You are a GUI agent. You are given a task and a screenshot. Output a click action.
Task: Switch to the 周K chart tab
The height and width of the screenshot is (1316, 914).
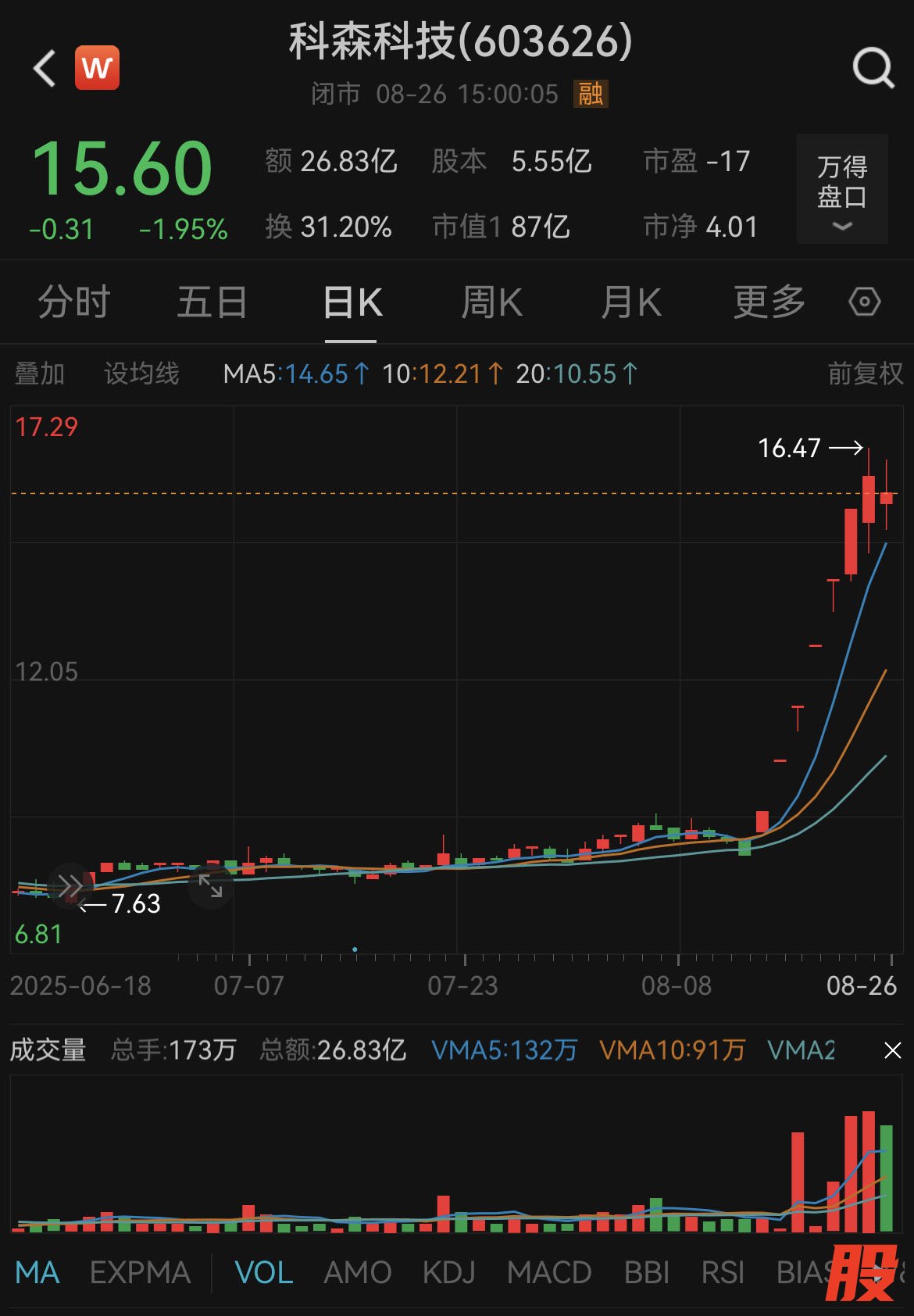point(491,302)
